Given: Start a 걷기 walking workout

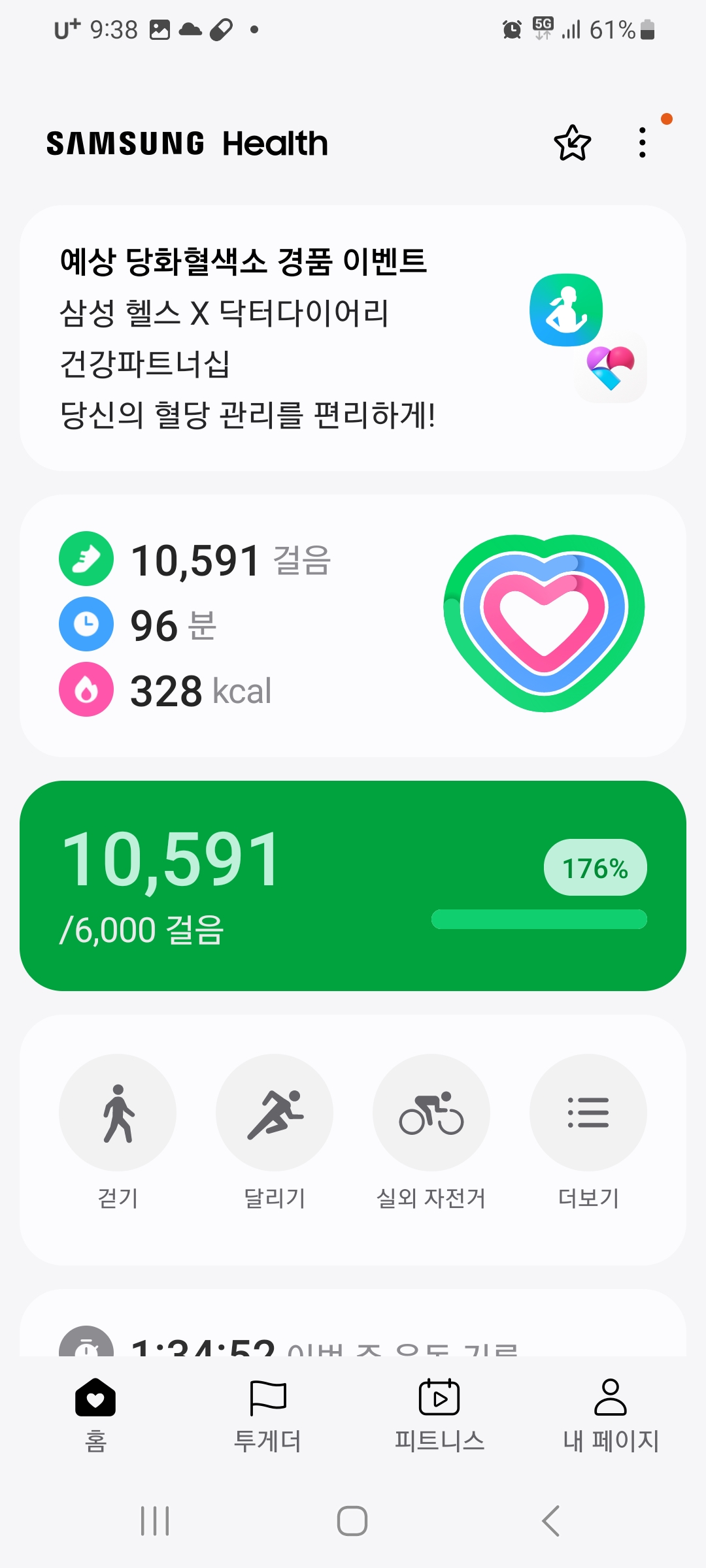Looking at the screenshot, I should [x=118, y=1112].
